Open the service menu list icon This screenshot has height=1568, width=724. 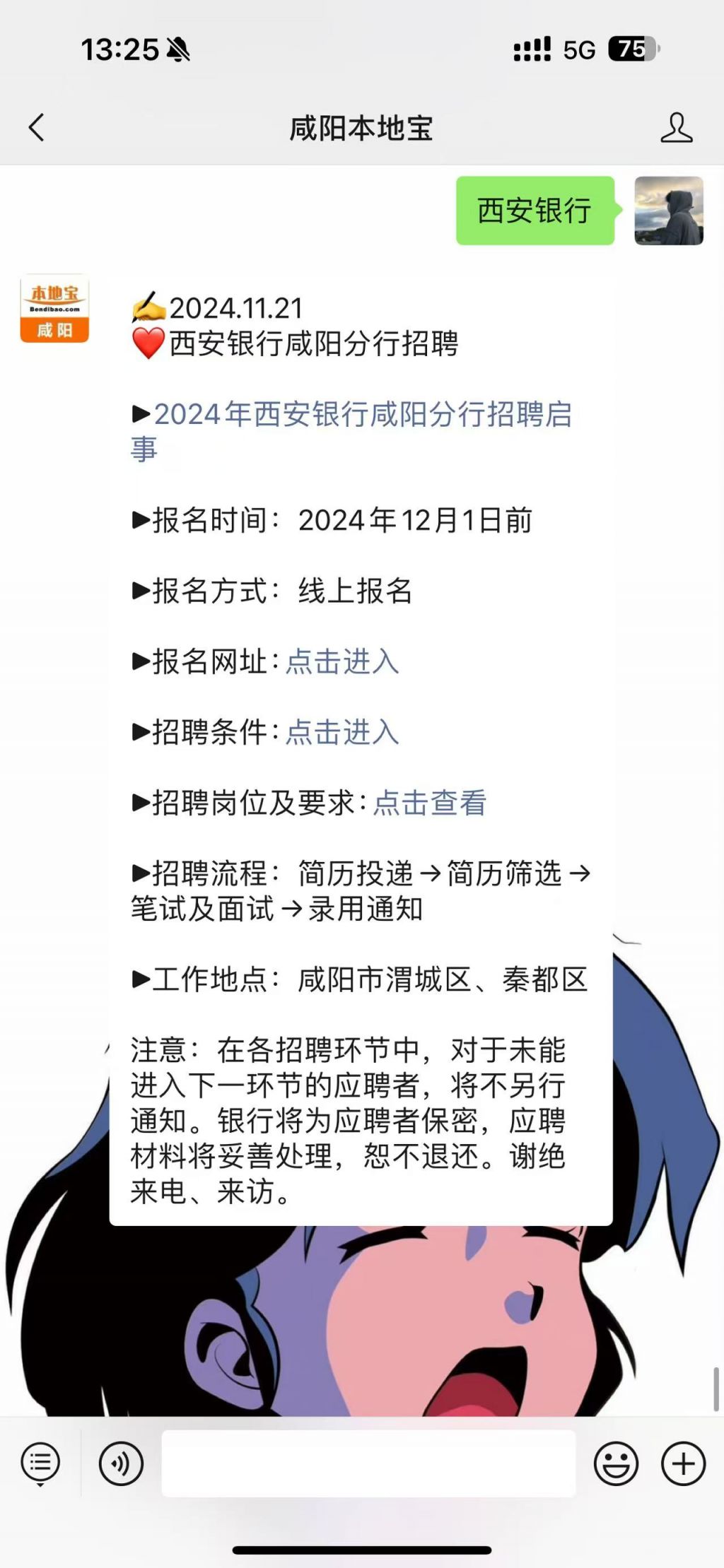pyautogui.click(x=40, y=1463)
